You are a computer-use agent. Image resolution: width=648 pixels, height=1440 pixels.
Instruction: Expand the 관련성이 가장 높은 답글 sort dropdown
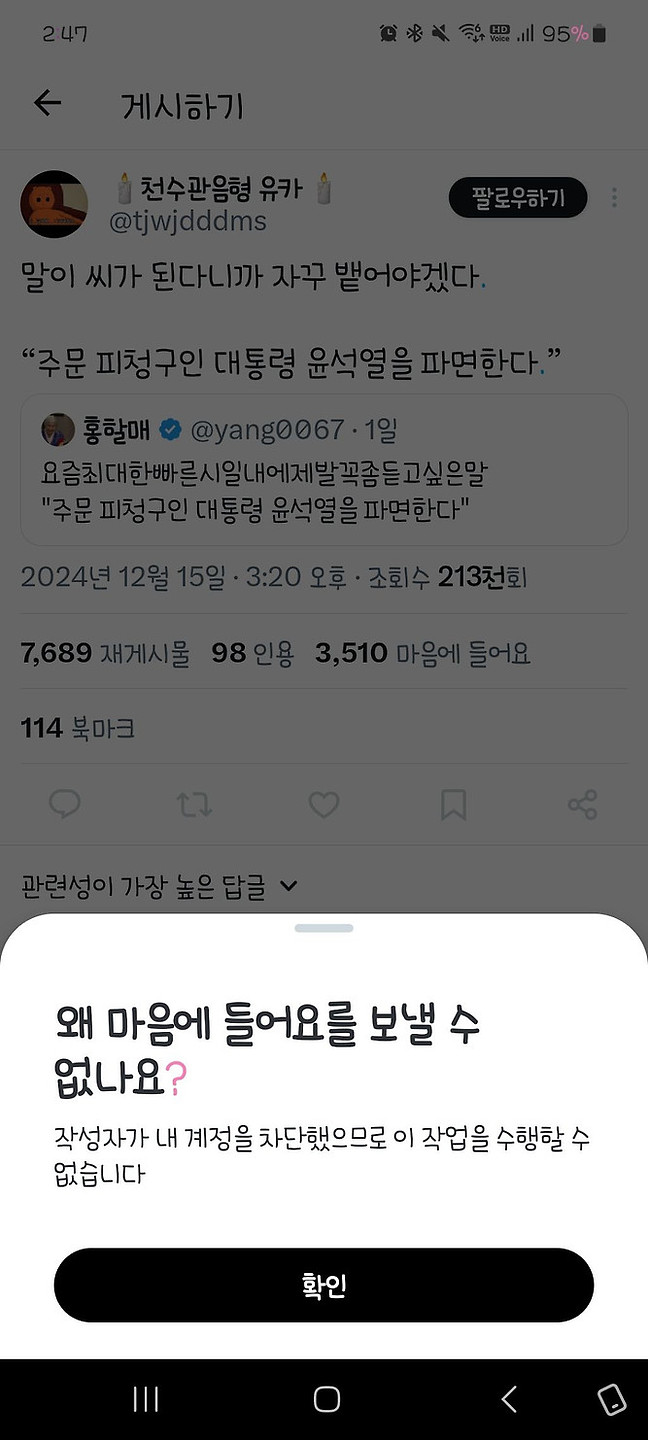(x=160, y=886)
